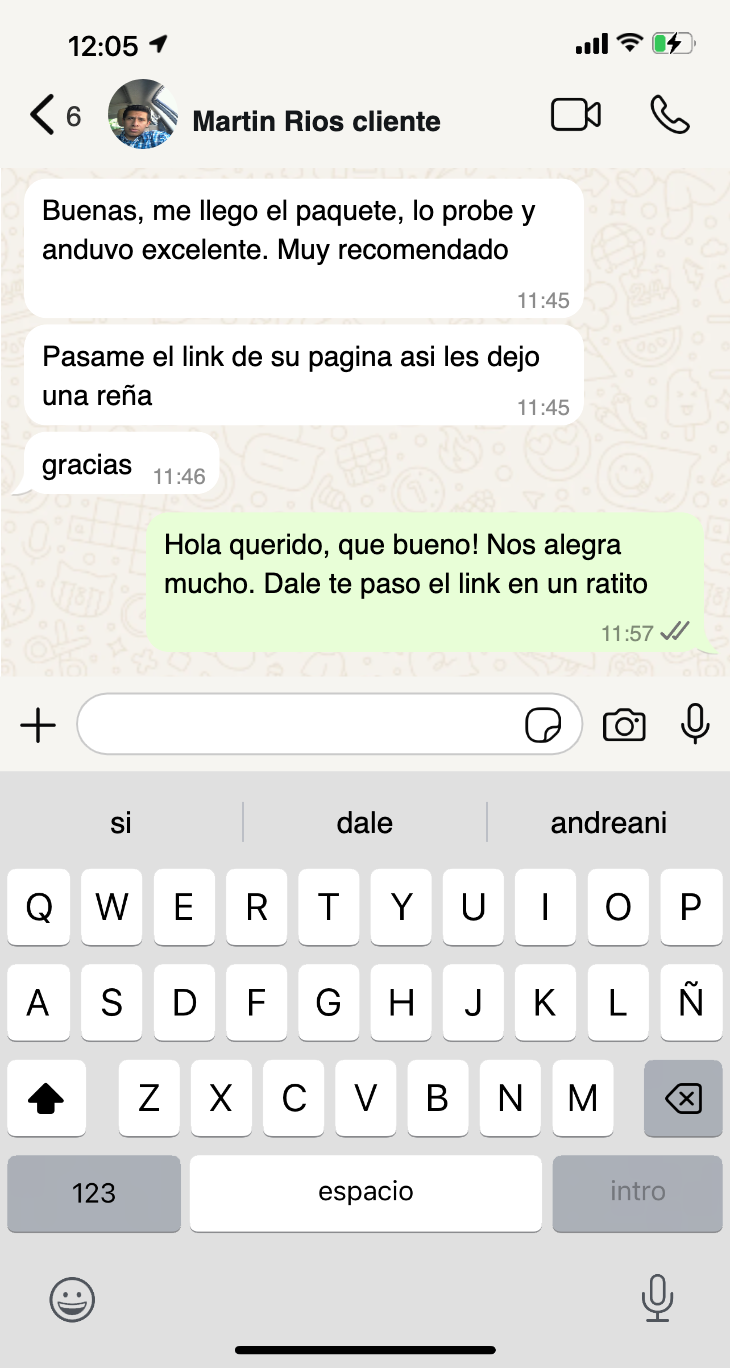730x1368 pixels.
Task: Switch keyboard to 123 numbers layout
Action: click(94, 1193)
